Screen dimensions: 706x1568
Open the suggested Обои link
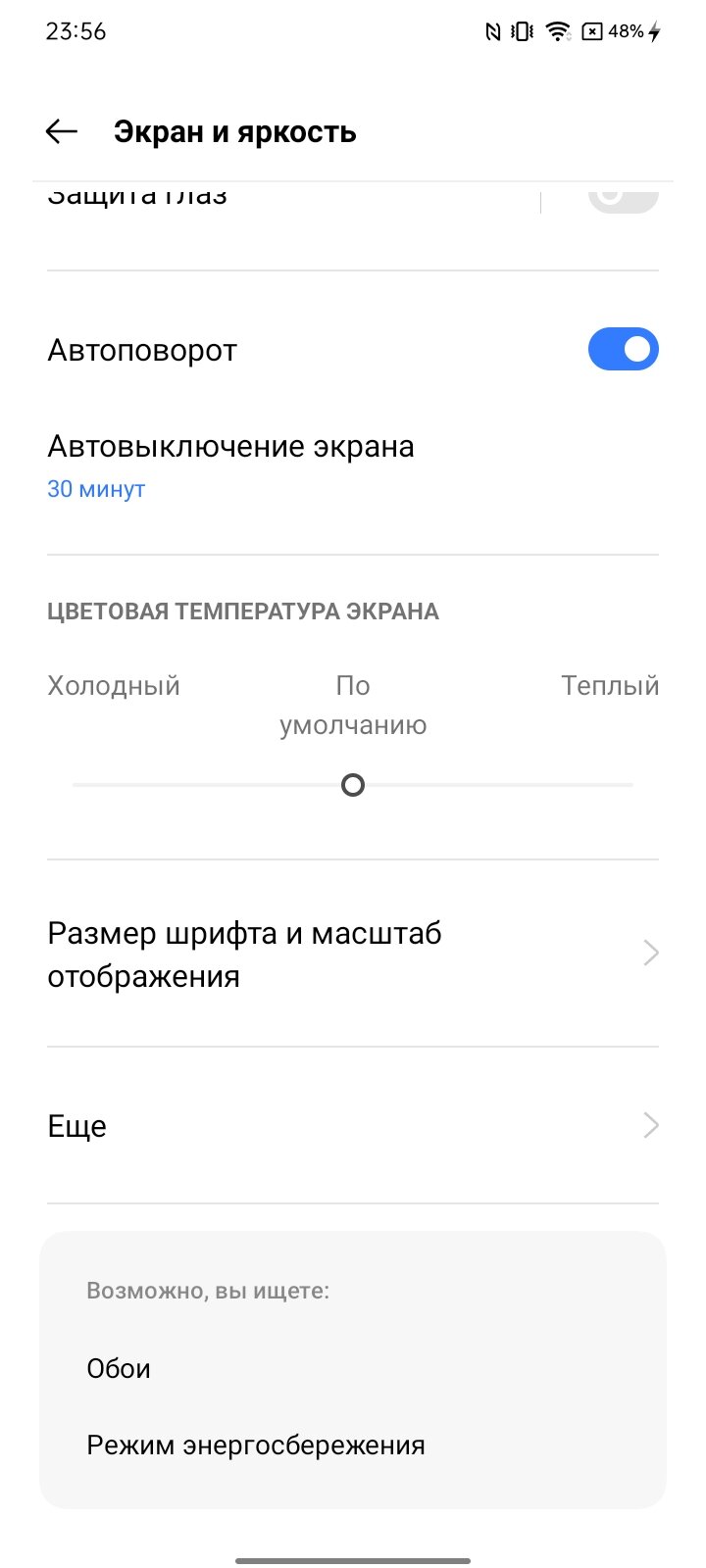(x=119, y=1368)
